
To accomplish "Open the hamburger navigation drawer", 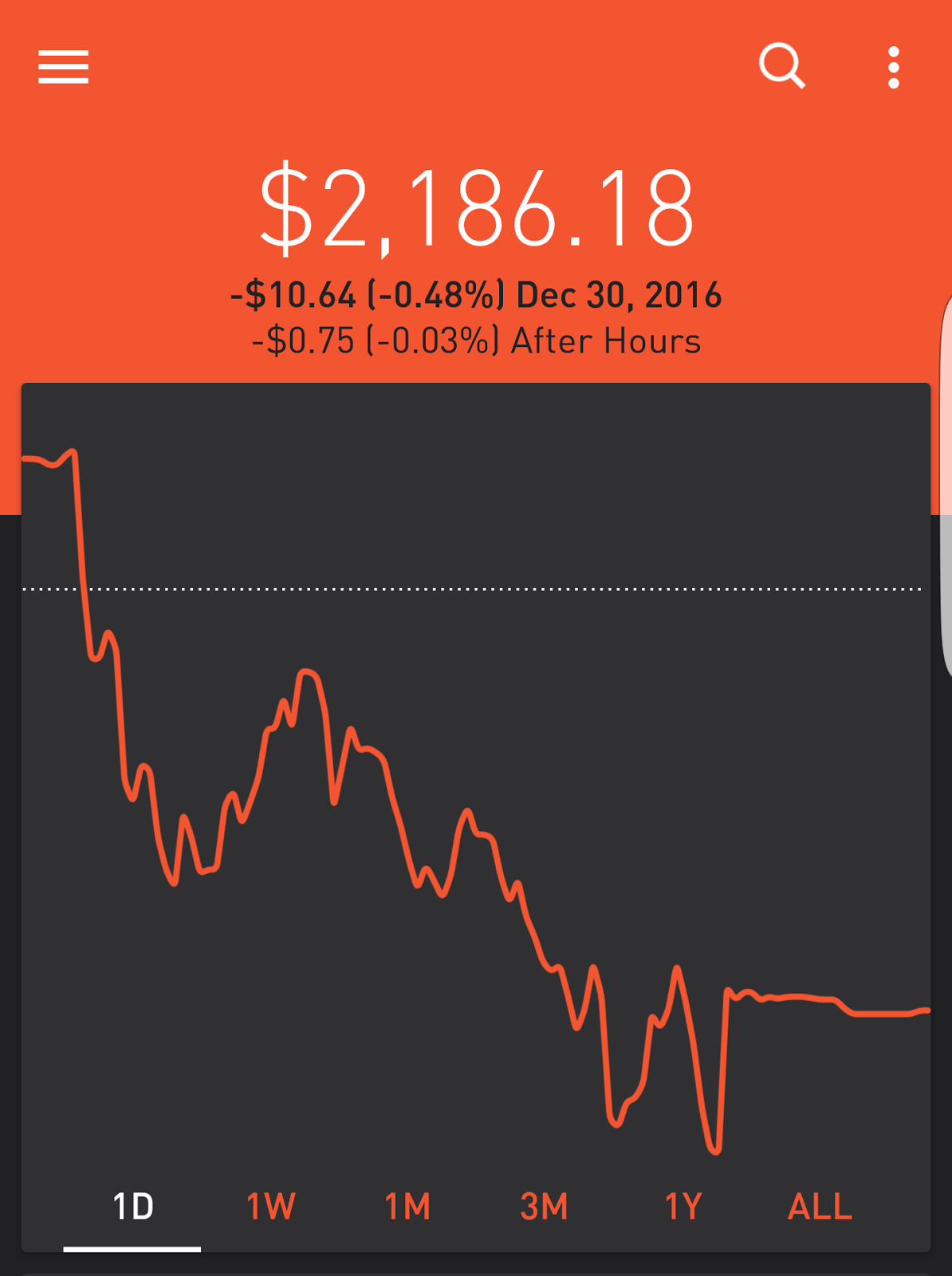I will 64,67.
